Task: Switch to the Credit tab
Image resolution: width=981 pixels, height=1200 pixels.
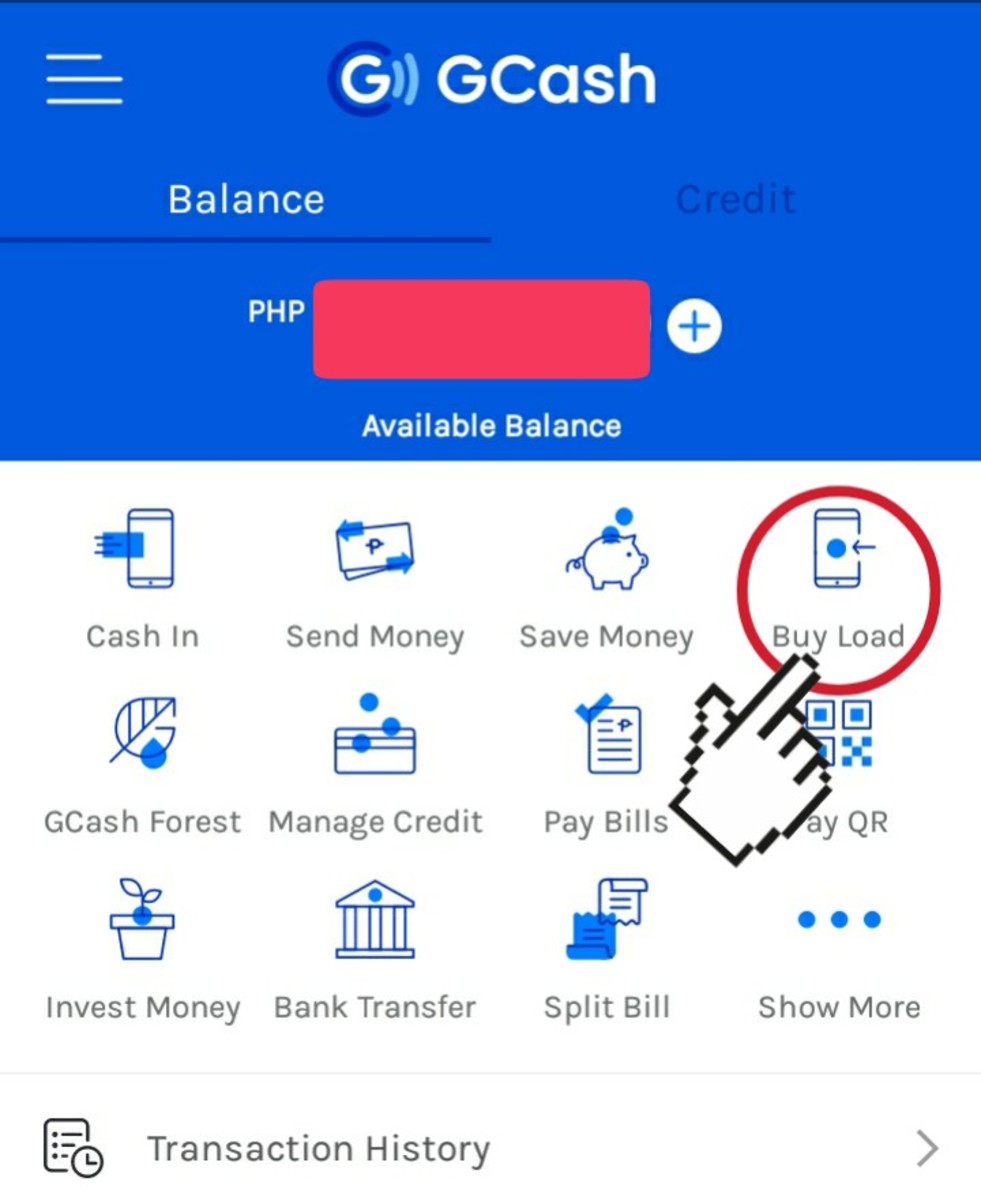Action: click(736, 199)
